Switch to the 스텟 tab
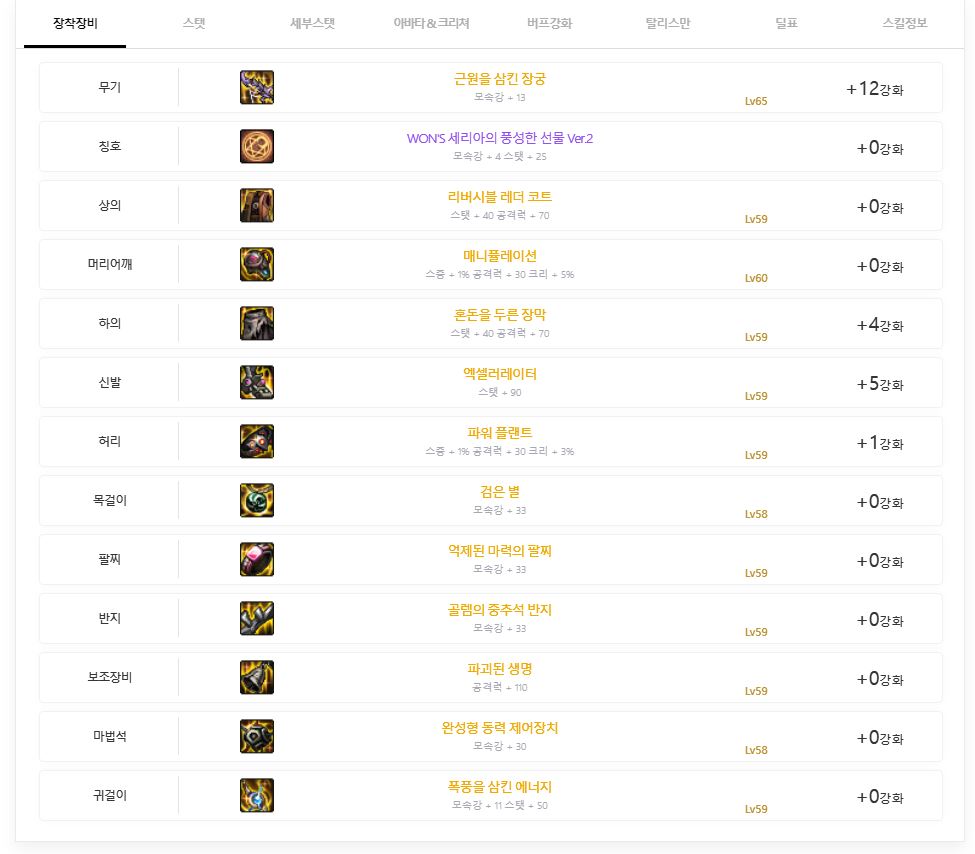This screenshot has height=854, width=975. pos(194,23)
